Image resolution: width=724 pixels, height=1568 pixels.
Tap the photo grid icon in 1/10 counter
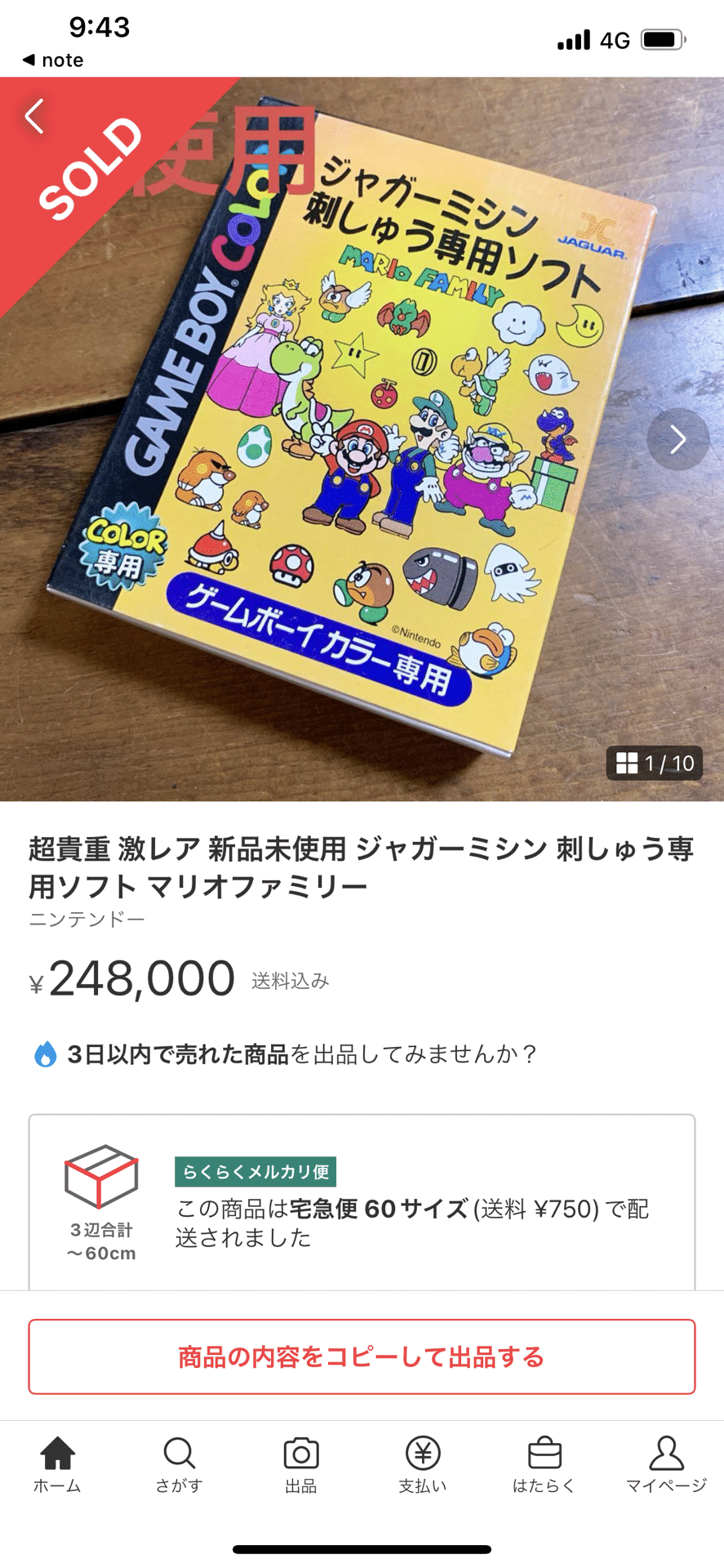[x=628, y=764]
